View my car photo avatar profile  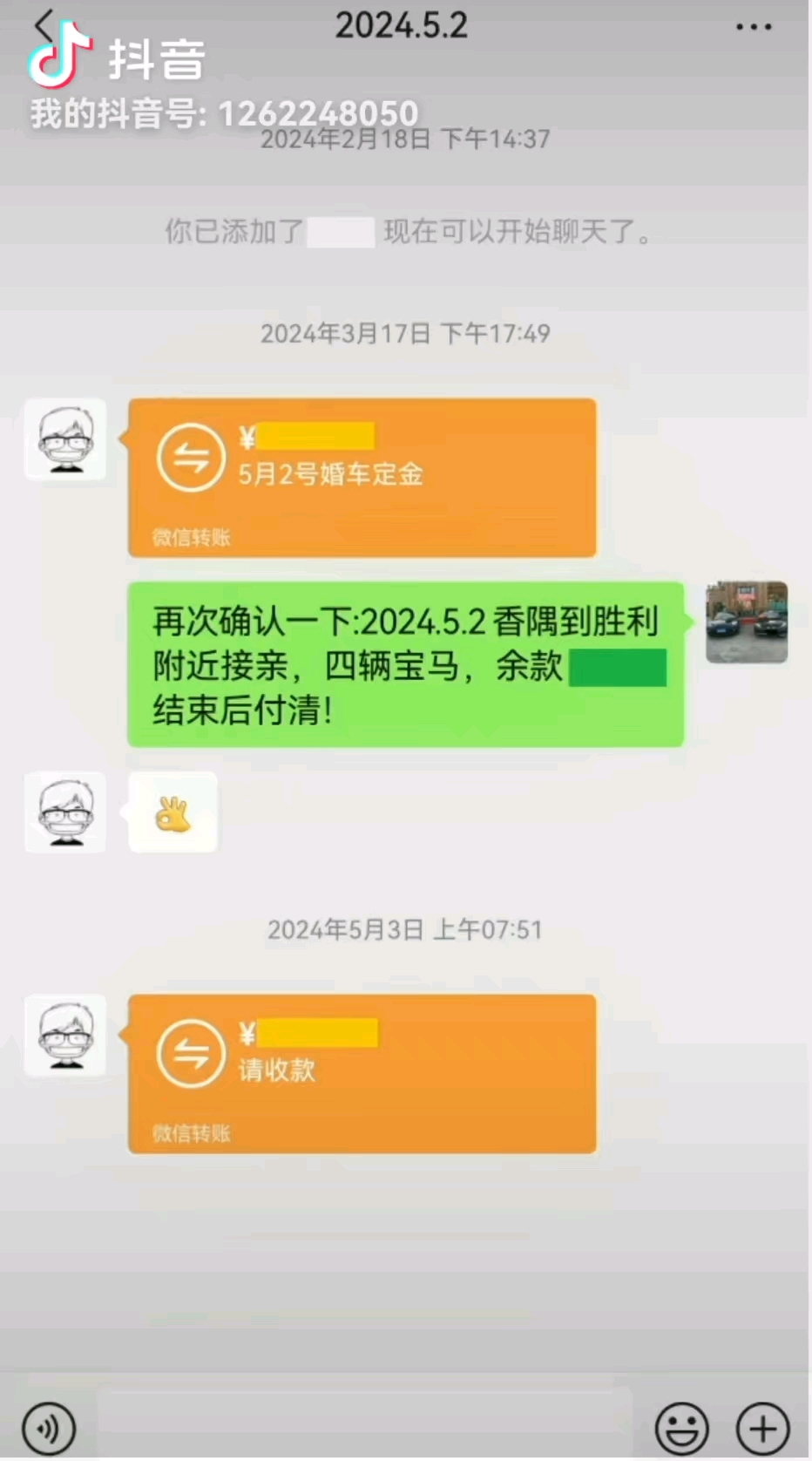[x=747, y=622]
